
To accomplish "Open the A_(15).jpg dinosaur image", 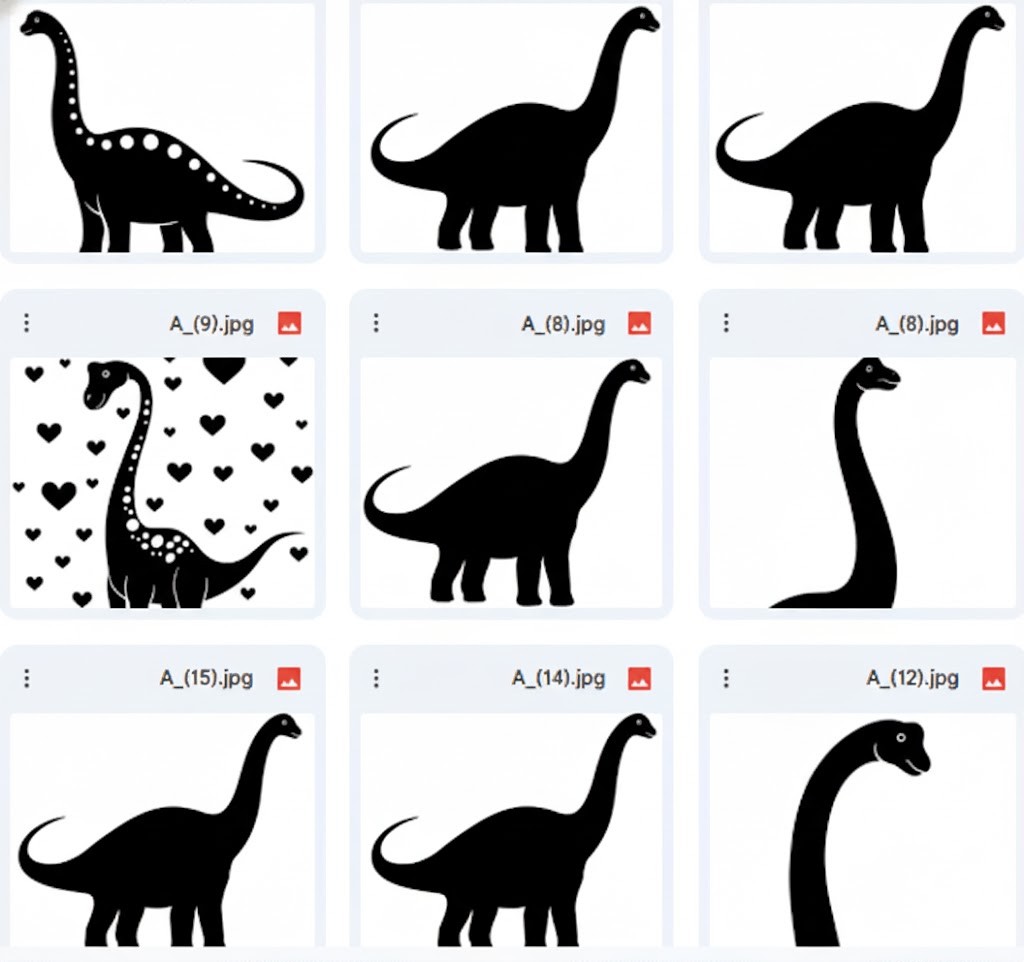I will pos(162,828).
